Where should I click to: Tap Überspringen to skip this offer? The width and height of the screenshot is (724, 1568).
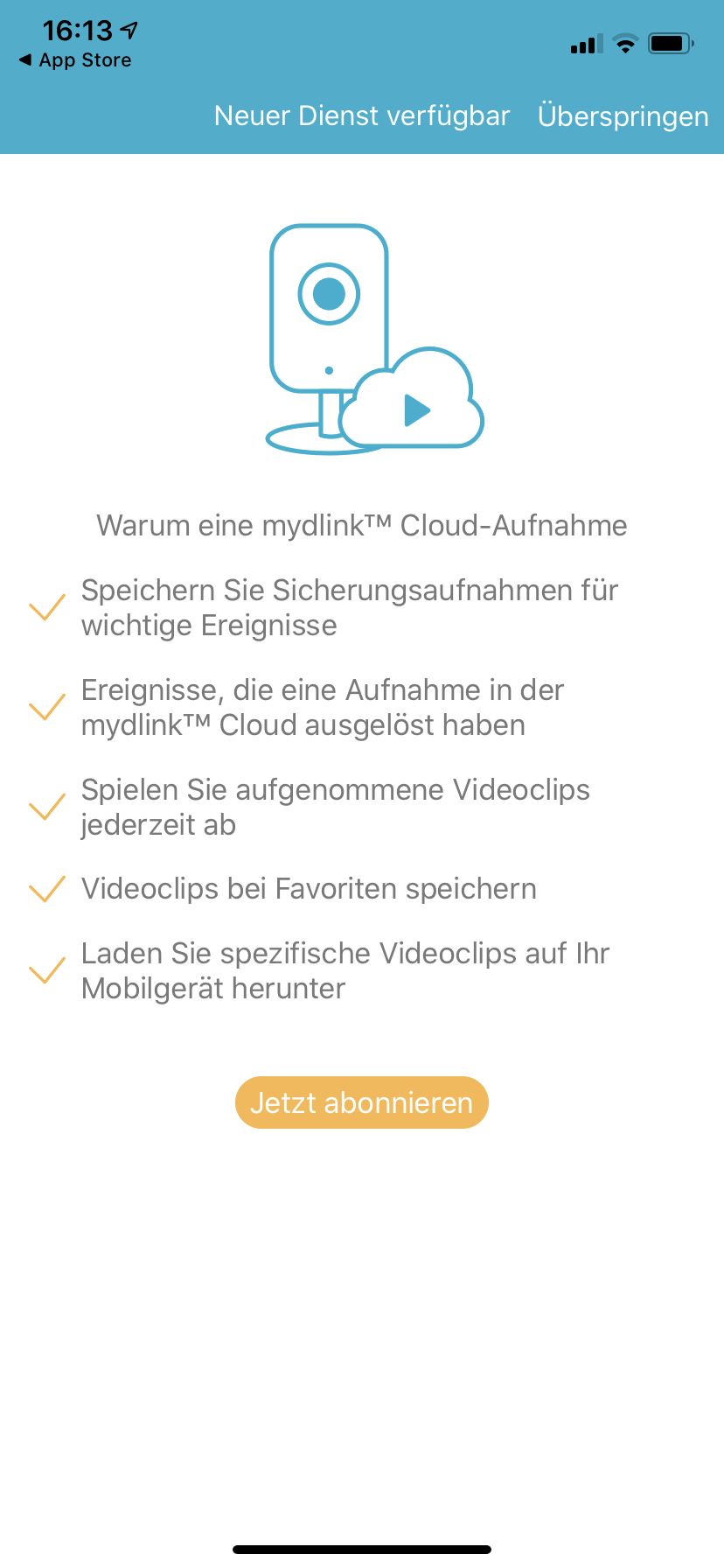click(x=623, y=116)
